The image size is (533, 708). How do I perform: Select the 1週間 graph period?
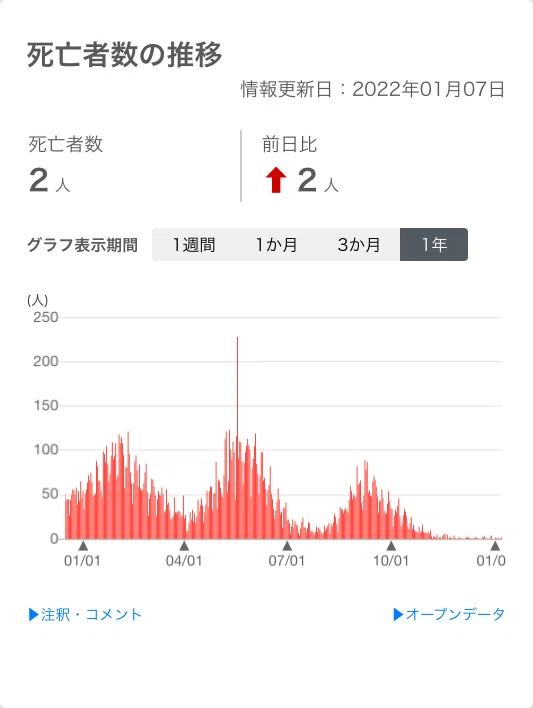[194, 245]
